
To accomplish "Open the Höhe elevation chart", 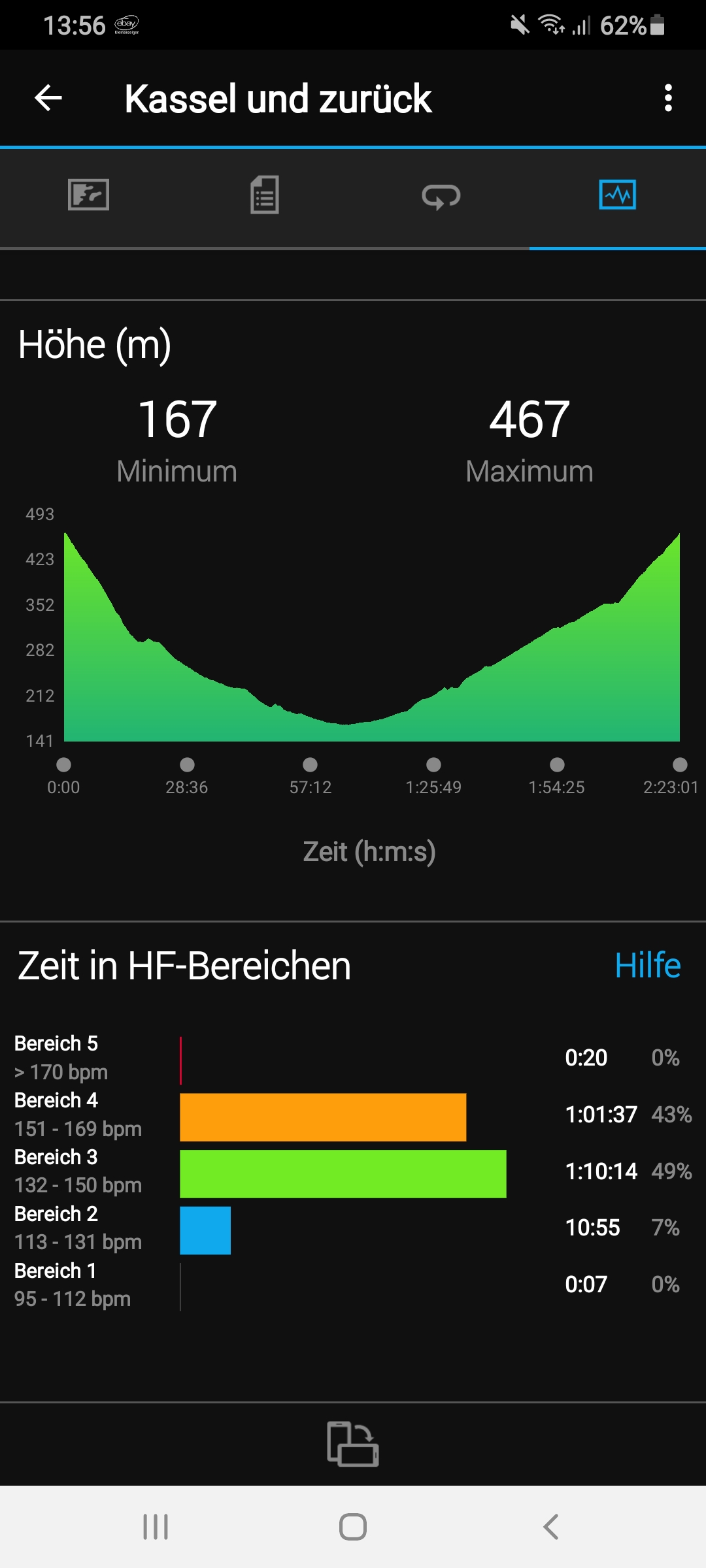I will [371, 637].
